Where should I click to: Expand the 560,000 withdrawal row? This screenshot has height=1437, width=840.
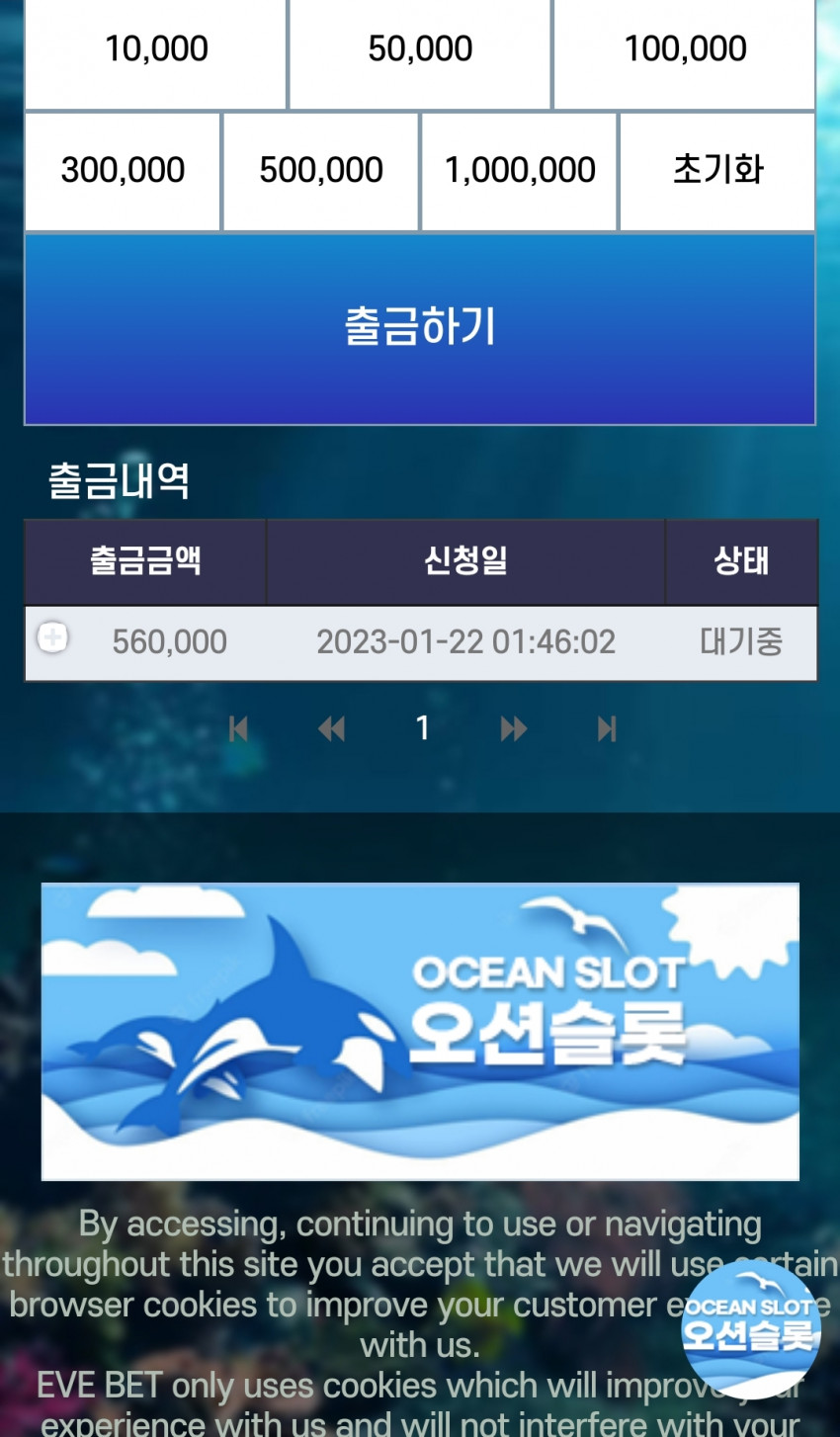pos(52,637)
